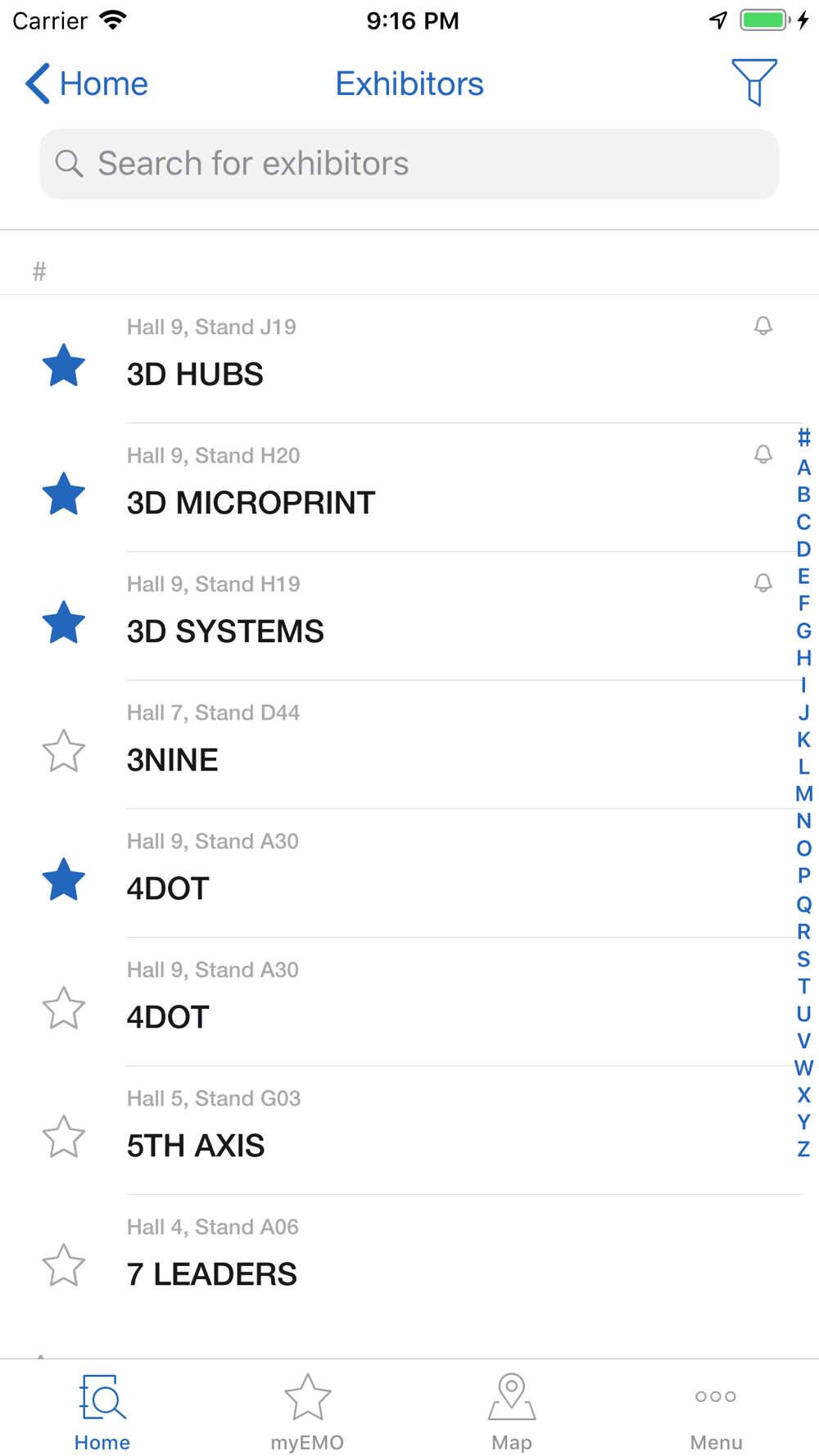Image resolution: width=819 pixels, height=1456 pixels.
Task: Go back to Home
Action: [x=86, y=84]
